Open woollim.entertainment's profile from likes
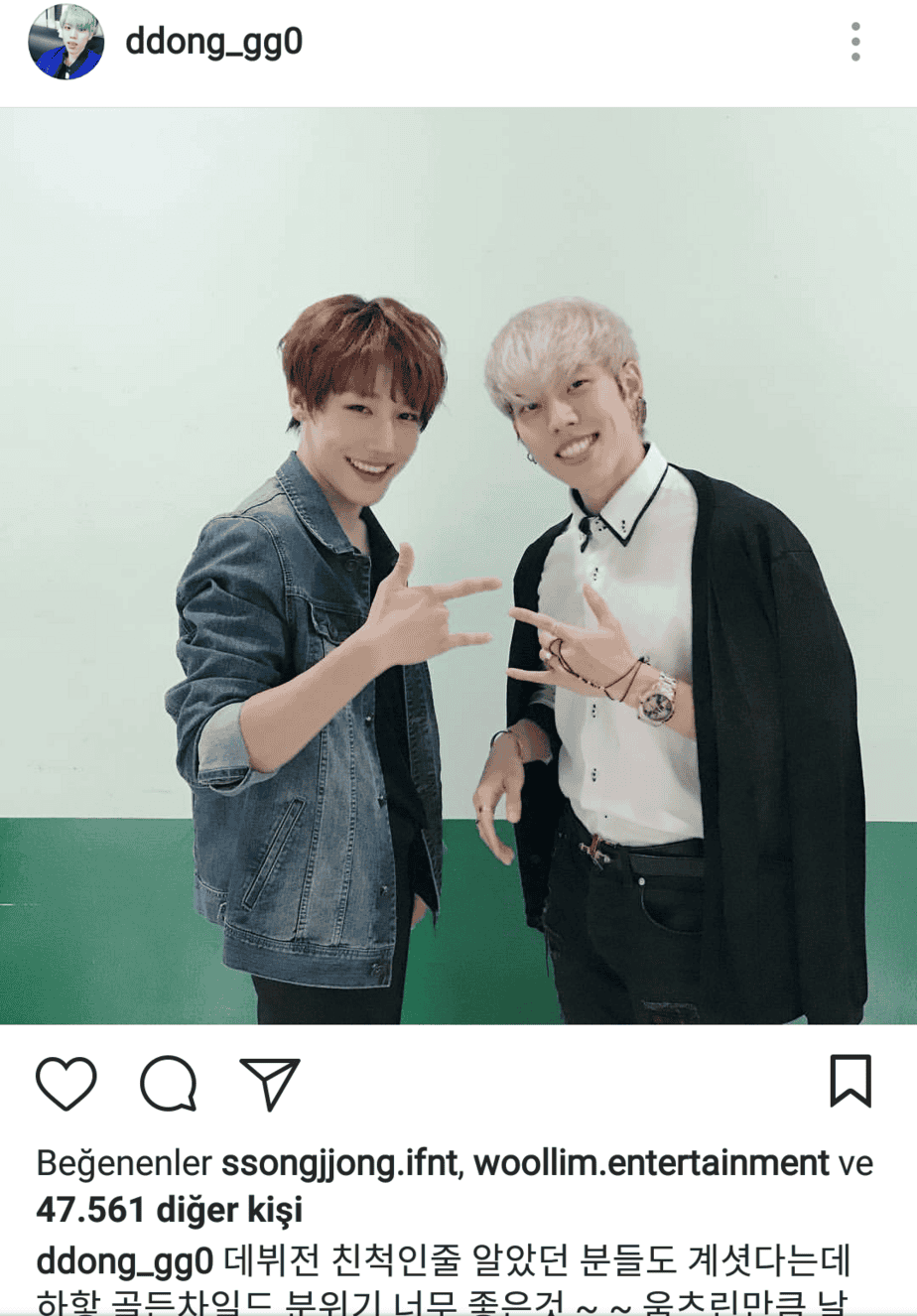This screenshot has width=917, height=1316. click(x=650, y=1163)
